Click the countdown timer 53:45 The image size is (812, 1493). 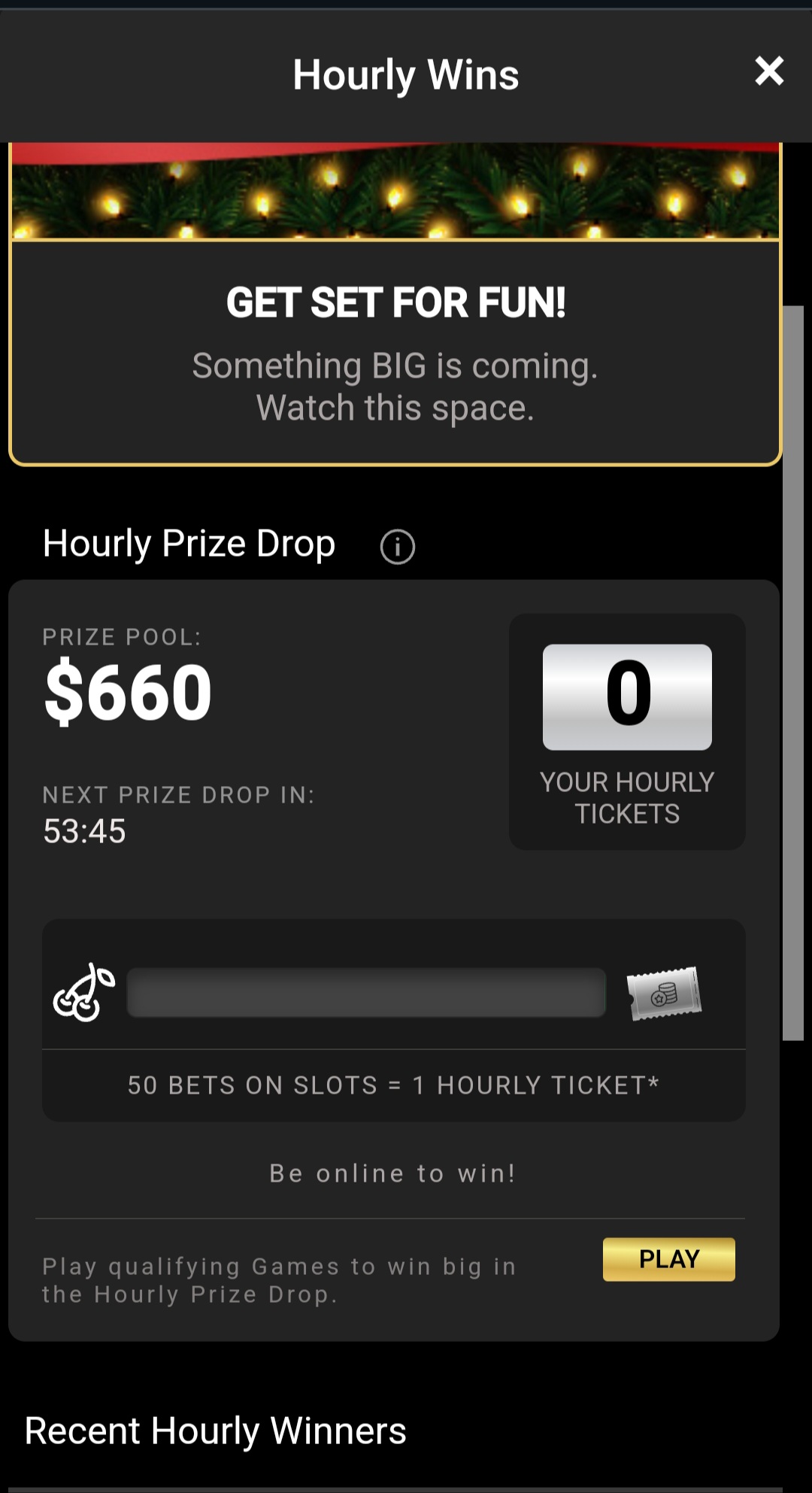[x=85, y=831]
